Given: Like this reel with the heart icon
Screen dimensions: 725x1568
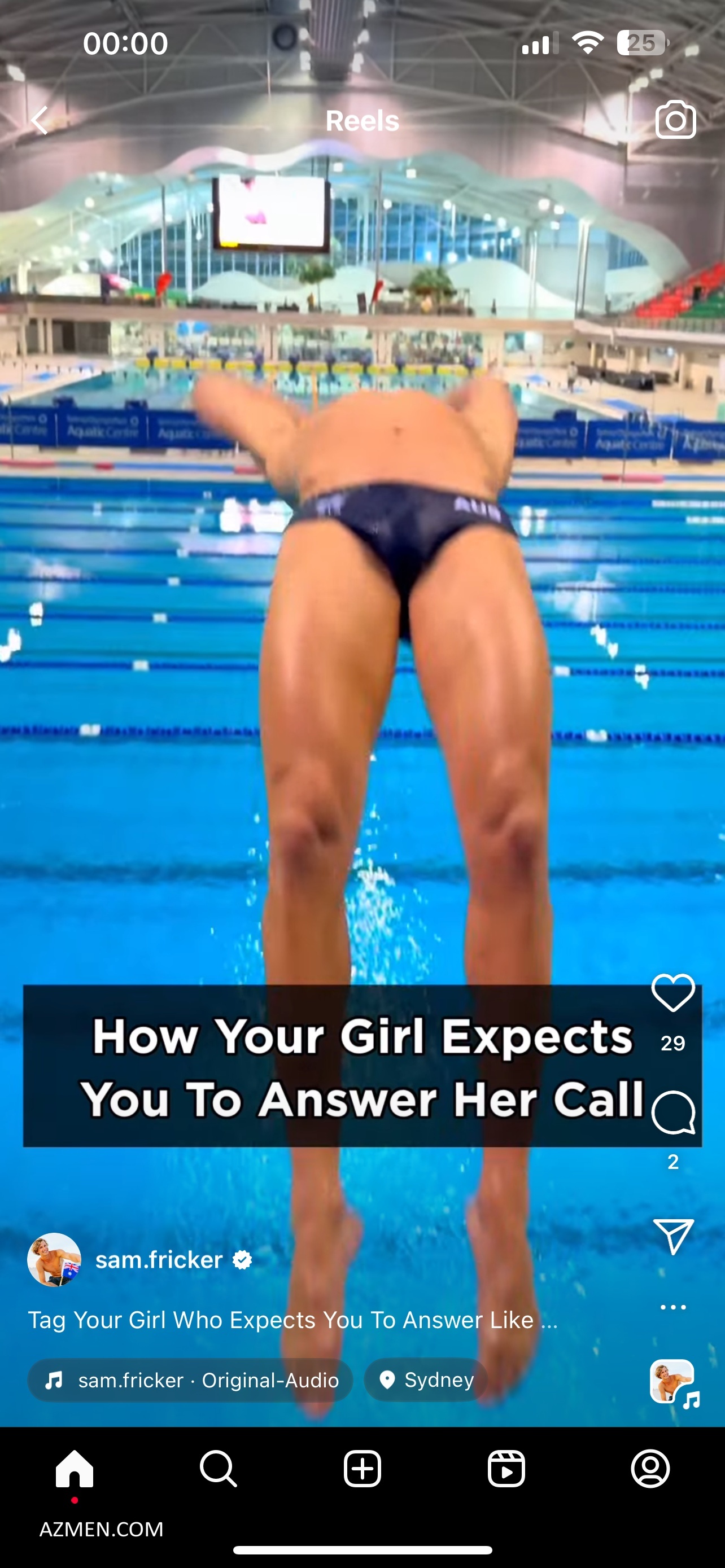Looking at the screenshot, I should pos(672,993).
